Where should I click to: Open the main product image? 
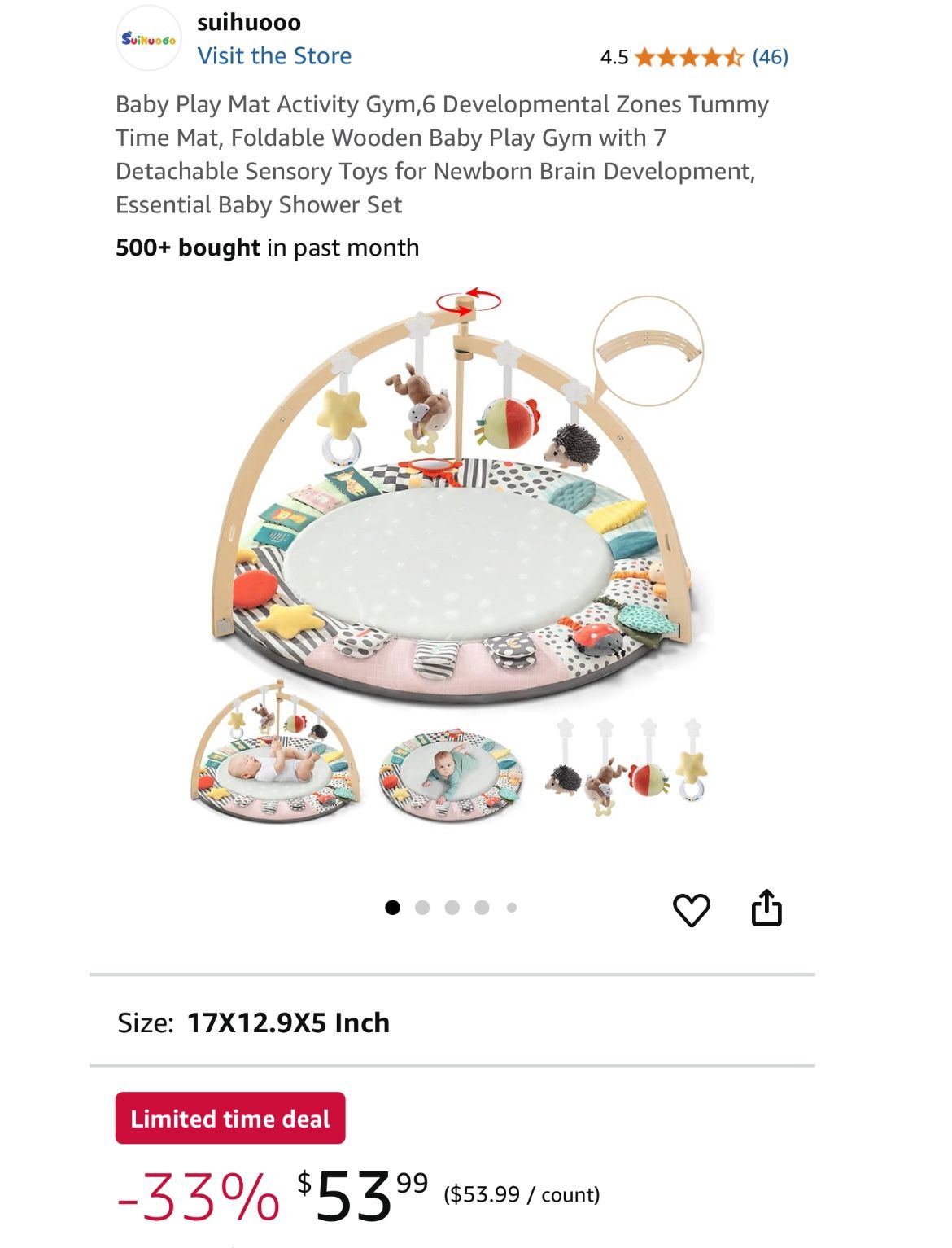pyautogui.click(x=452, y=554)
